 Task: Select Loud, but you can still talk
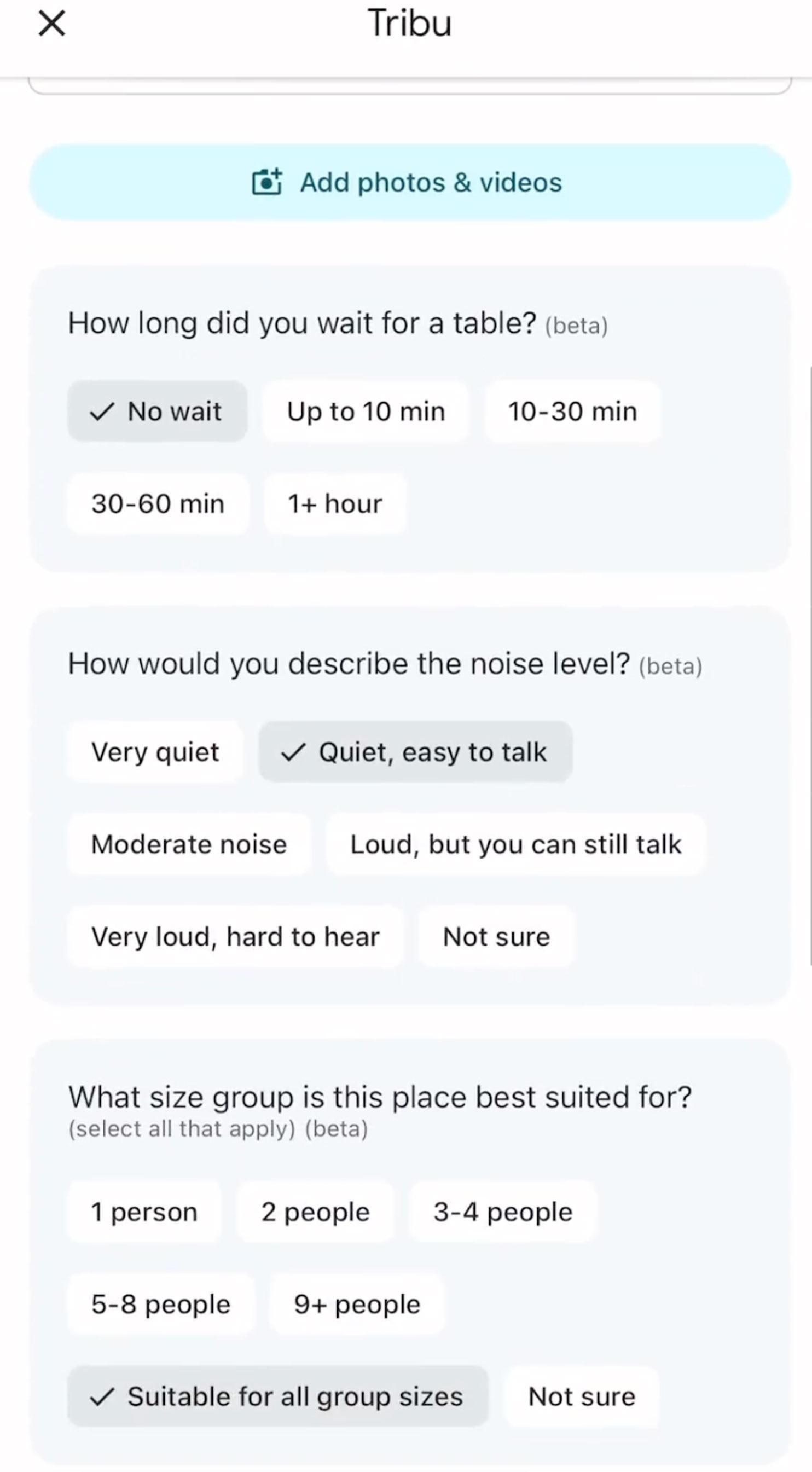pos(515,844)
